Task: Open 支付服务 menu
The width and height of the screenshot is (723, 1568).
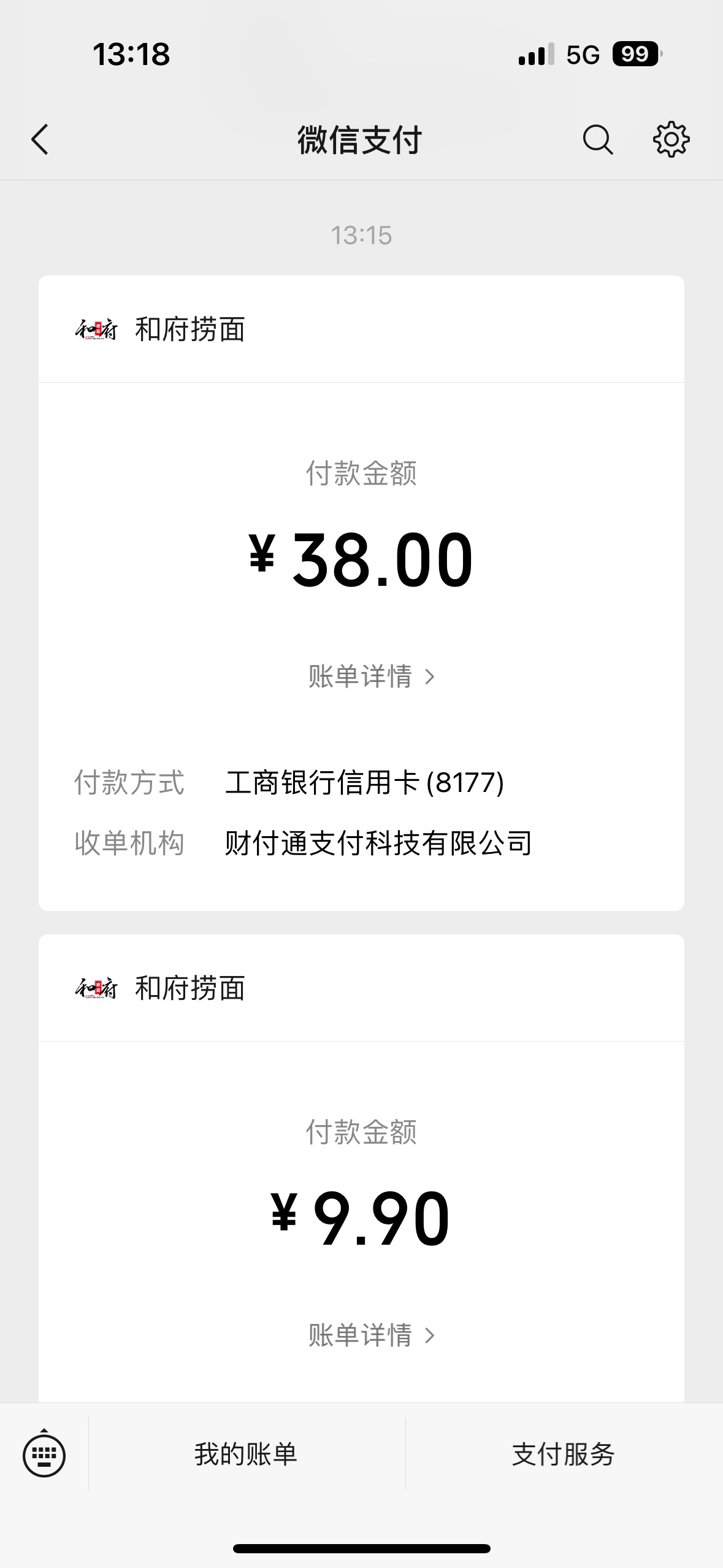Action: point(564,1454)
